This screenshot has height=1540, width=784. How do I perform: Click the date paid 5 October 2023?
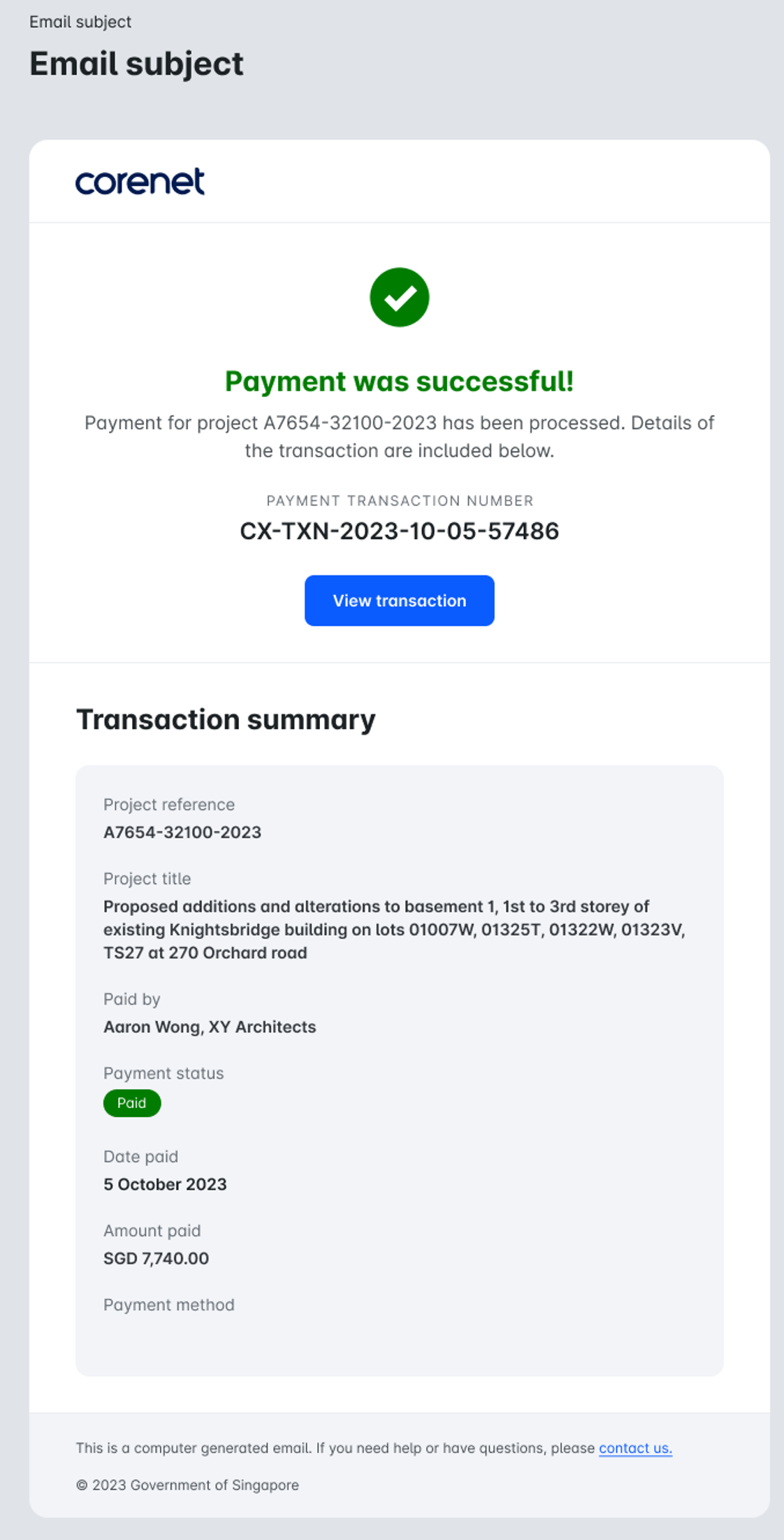[165, 1184]
